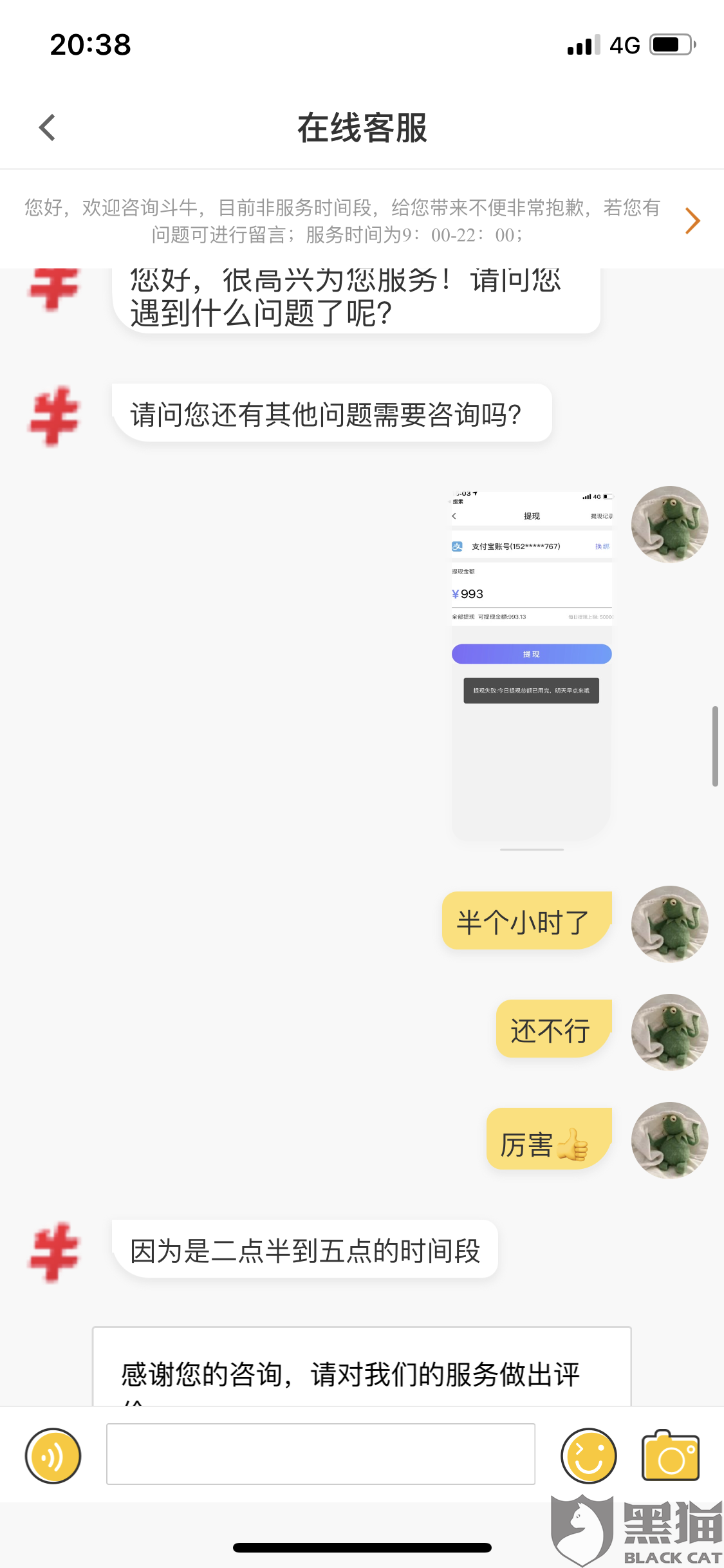Tap the voice input button
724x1568 pixels.
[x=53, y=1455]
